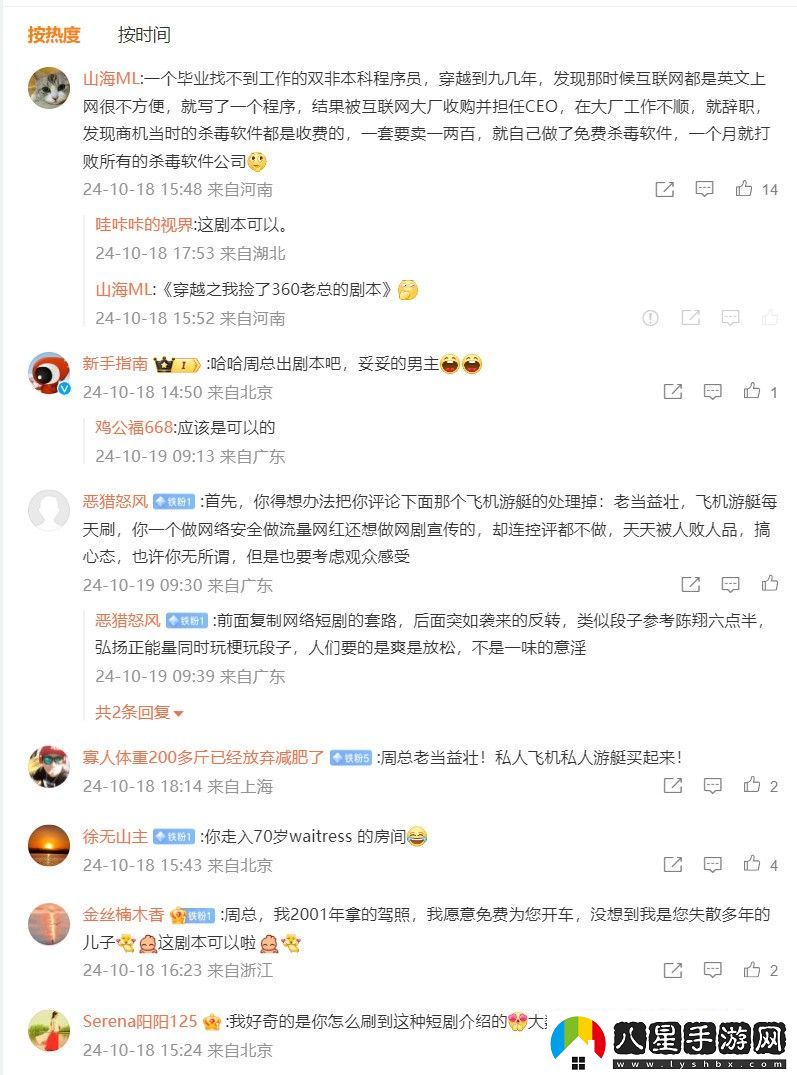Like 徐无山主's waitress comment
Screen dimensions: 797x1075
[752, 864]
